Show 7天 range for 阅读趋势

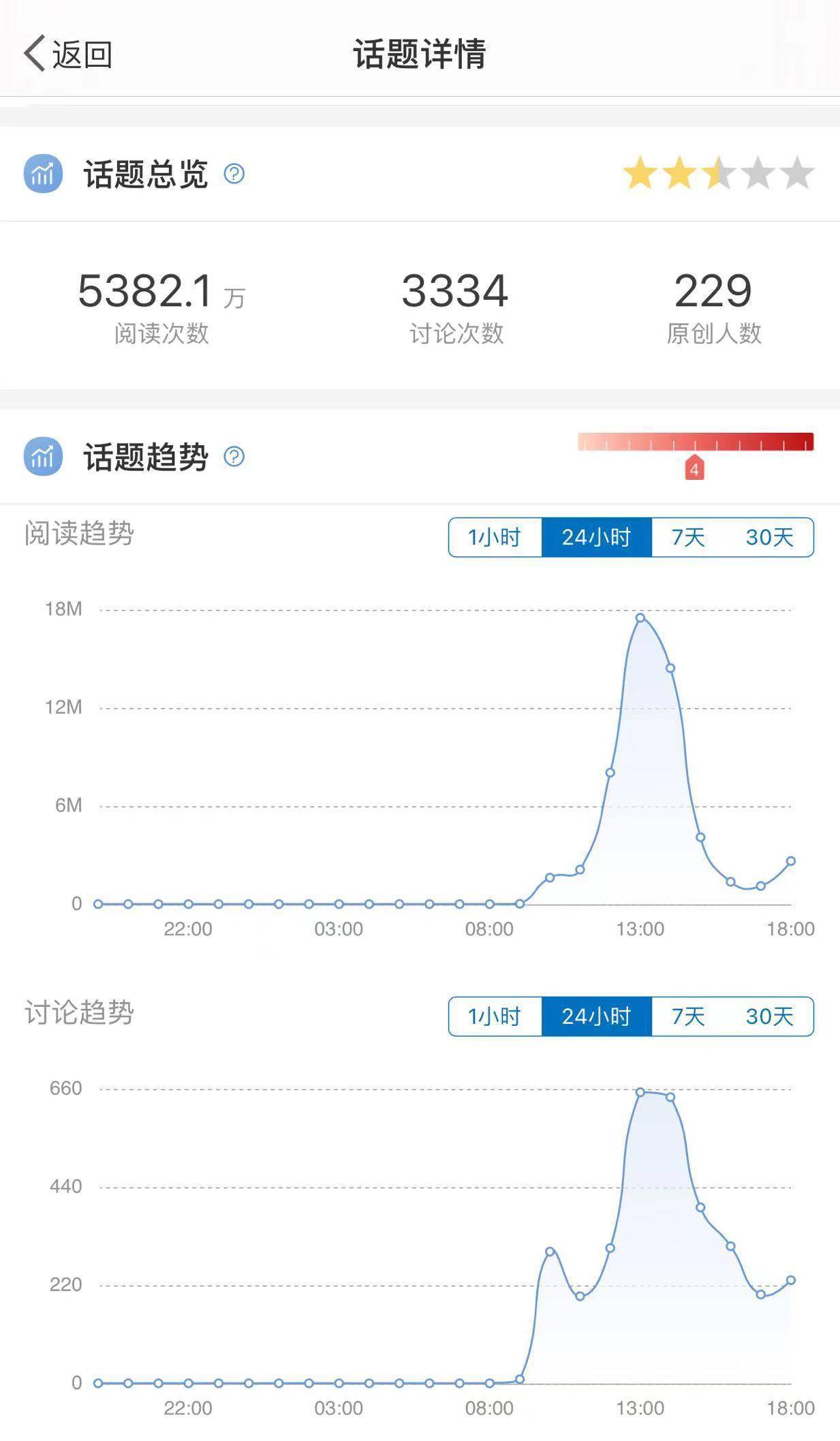point(688,537)
